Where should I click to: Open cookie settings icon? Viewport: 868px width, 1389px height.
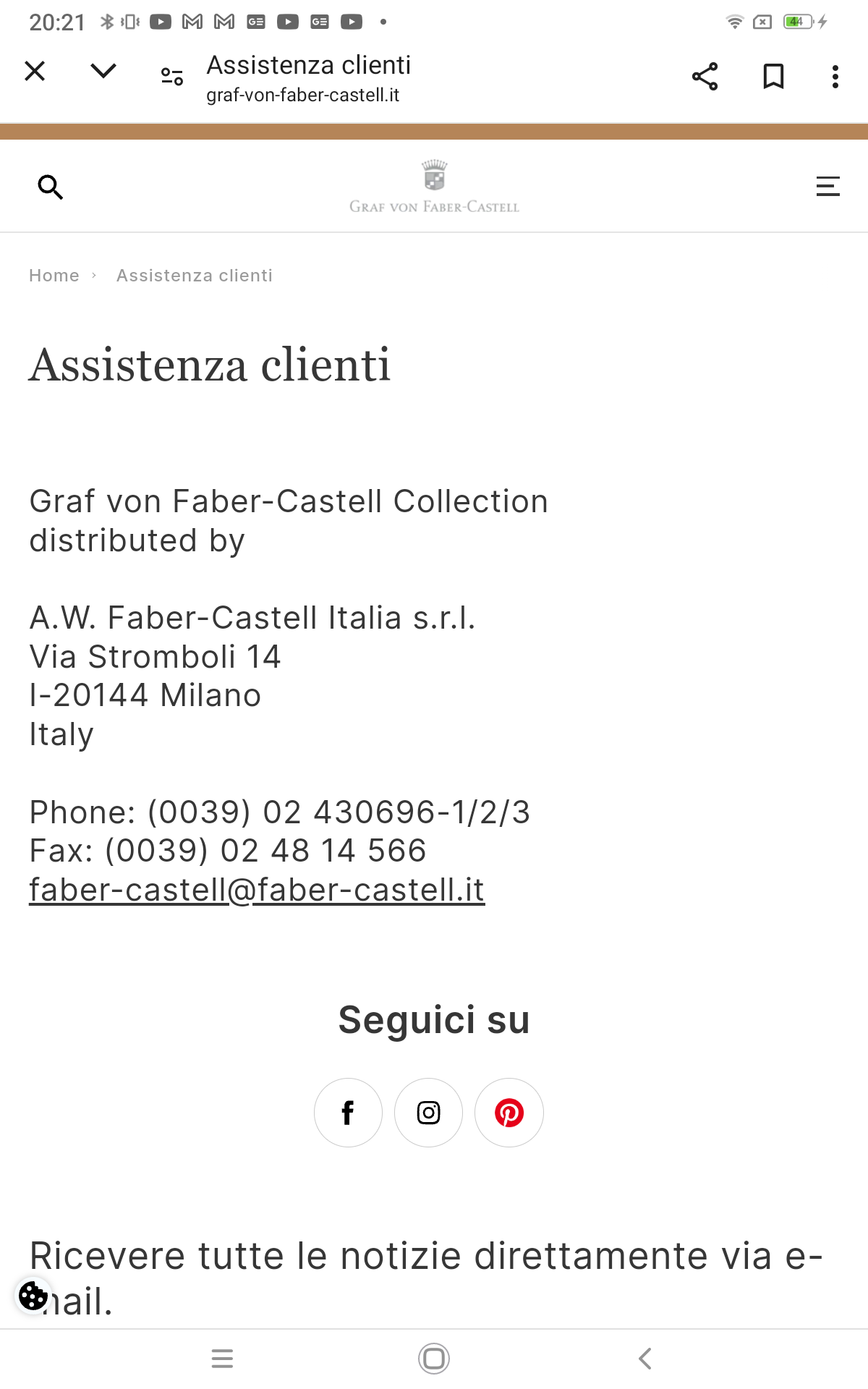coord(33,1296)
